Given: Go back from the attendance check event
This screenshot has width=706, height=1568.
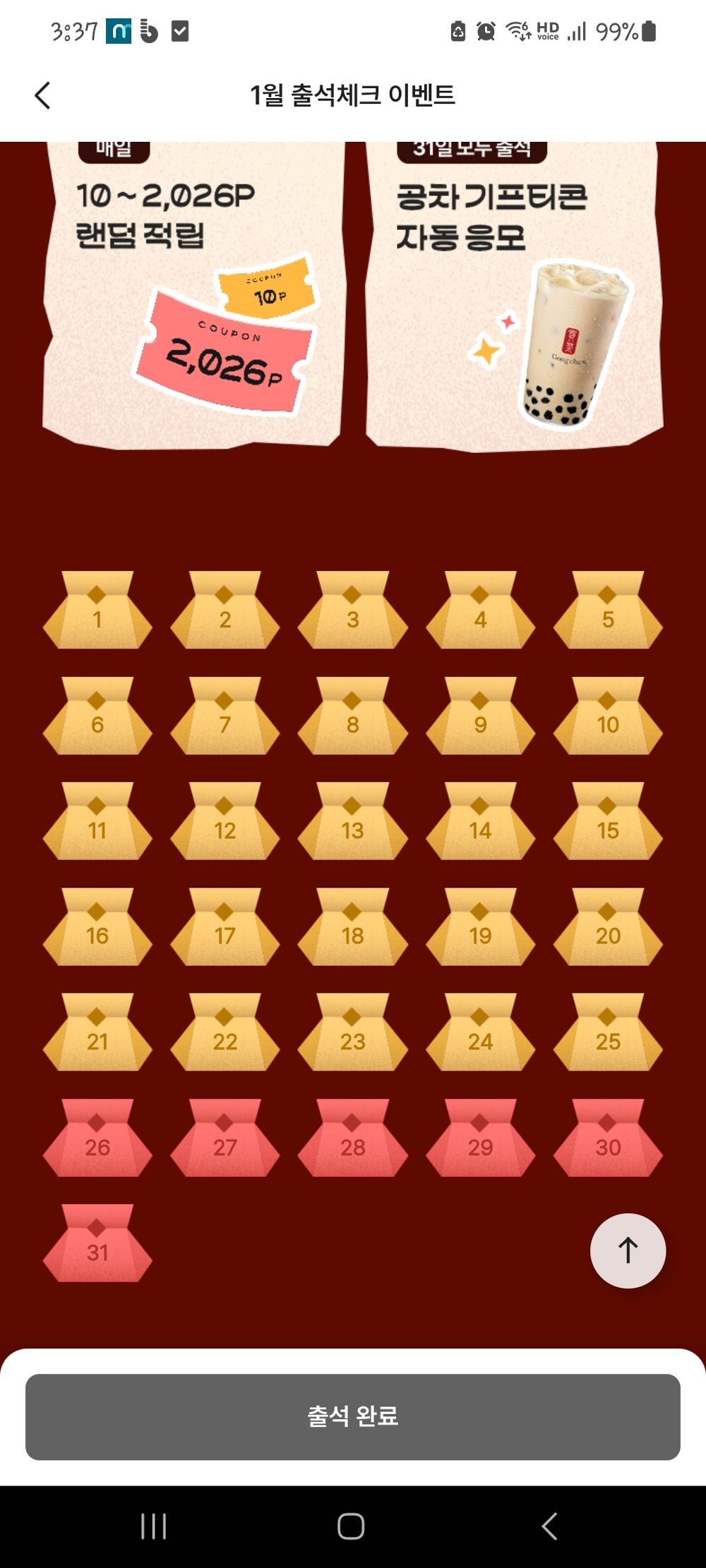Looking at the screenshot, I should tap(42, 95).
